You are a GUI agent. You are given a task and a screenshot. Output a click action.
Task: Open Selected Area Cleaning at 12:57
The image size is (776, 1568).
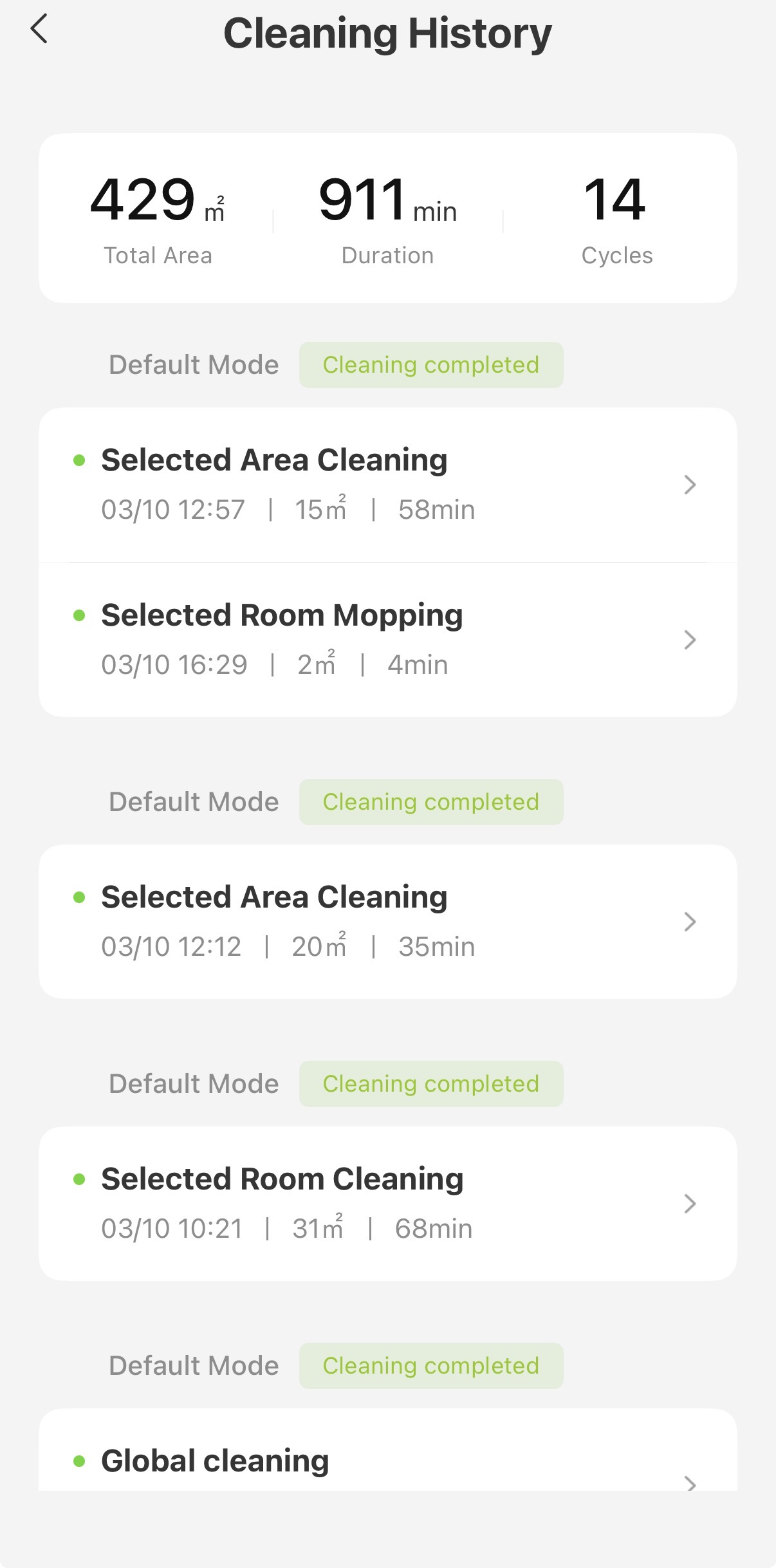(x=387, y=484)
